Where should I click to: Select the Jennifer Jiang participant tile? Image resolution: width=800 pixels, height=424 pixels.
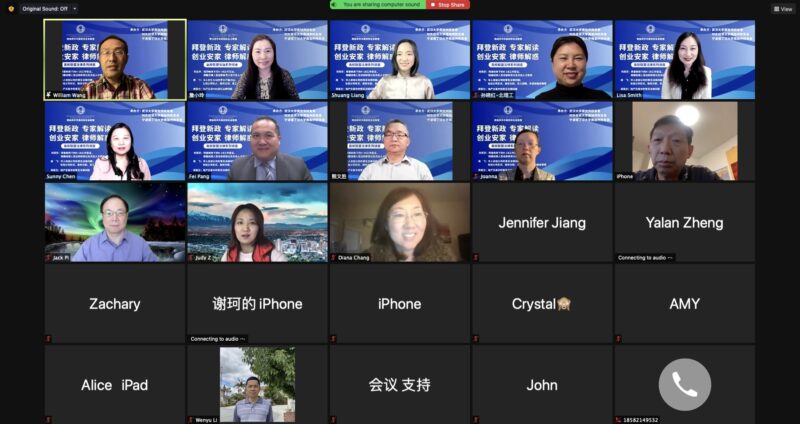[x=542, y=222]
